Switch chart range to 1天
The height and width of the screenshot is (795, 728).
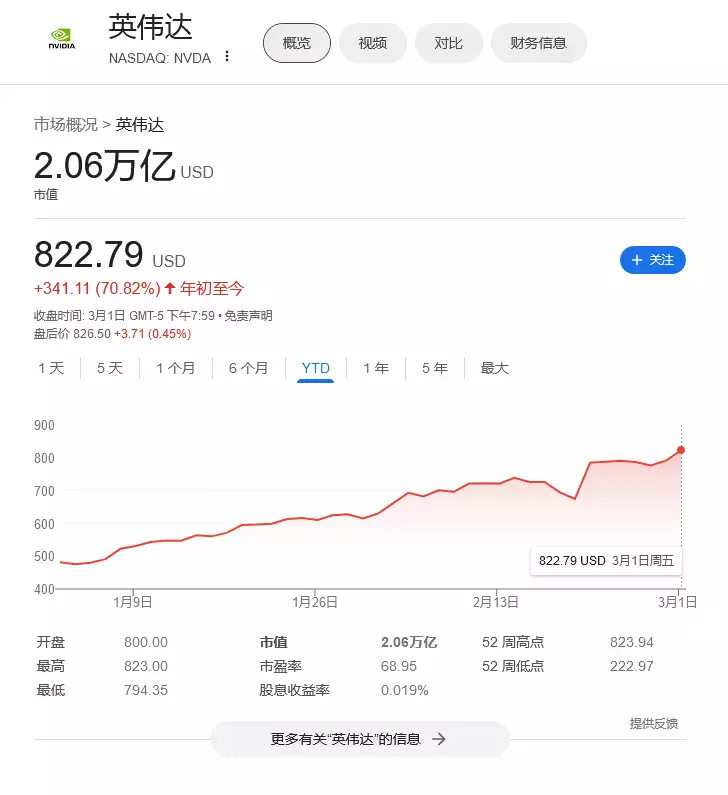pos(53,368)
